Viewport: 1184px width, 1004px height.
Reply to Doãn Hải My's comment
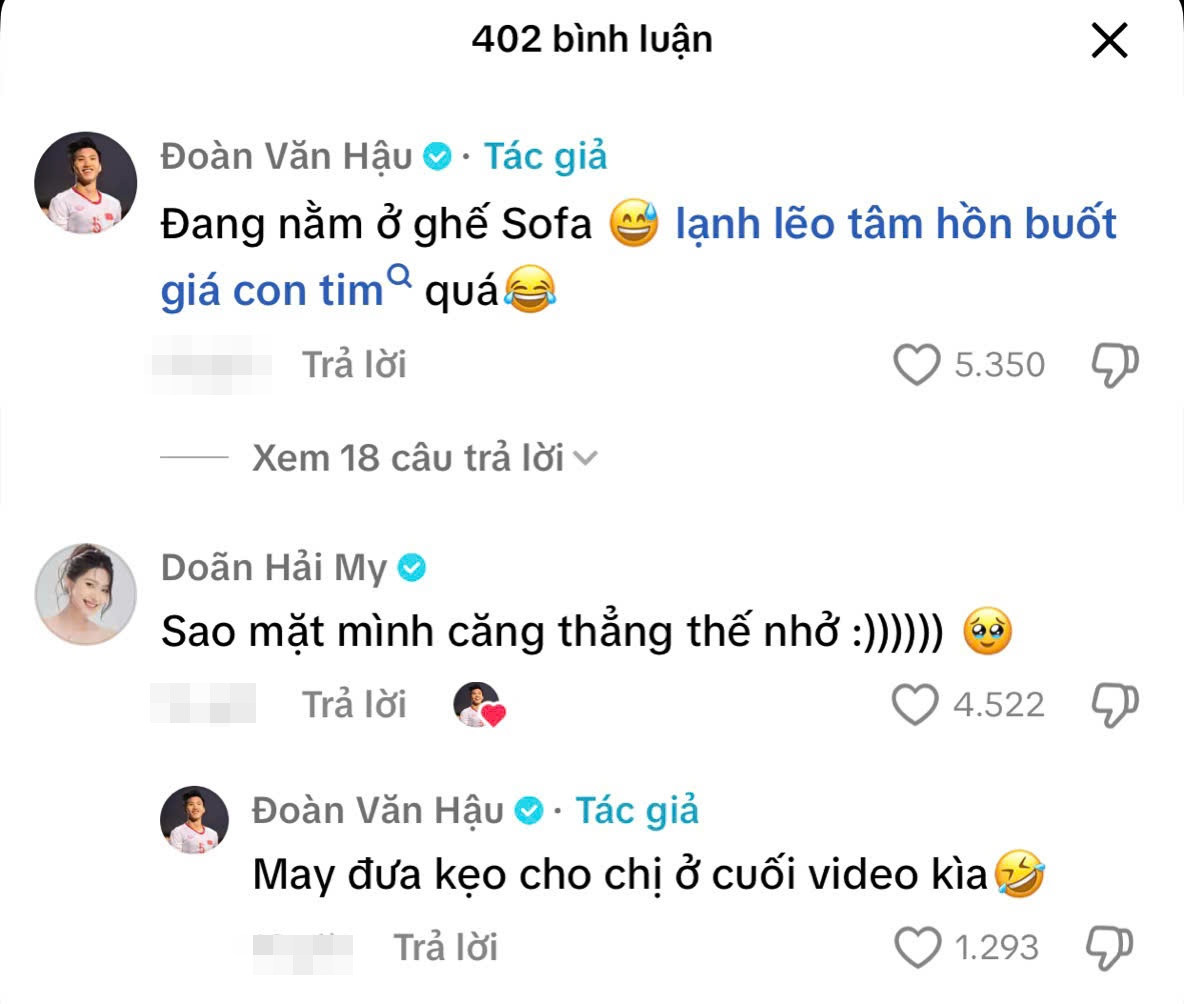tap(354, 705)
